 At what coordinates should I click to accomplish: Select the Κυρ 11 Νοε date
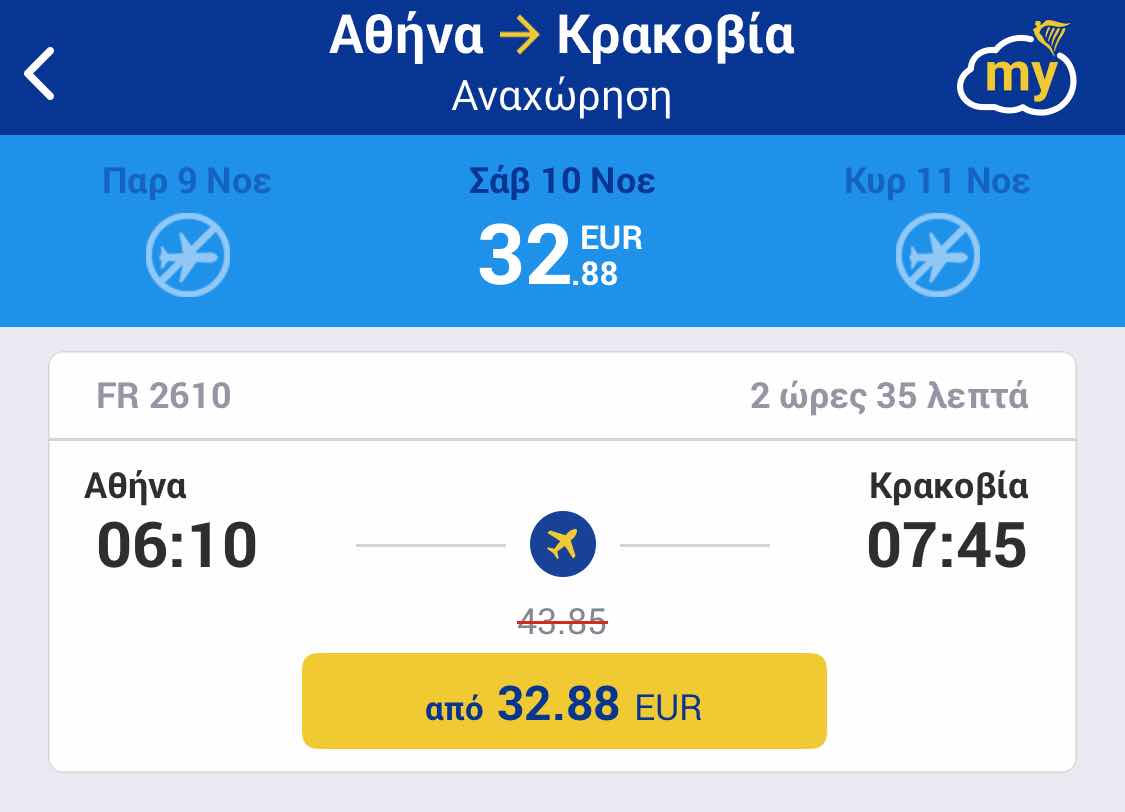click(x=937, y=228)
